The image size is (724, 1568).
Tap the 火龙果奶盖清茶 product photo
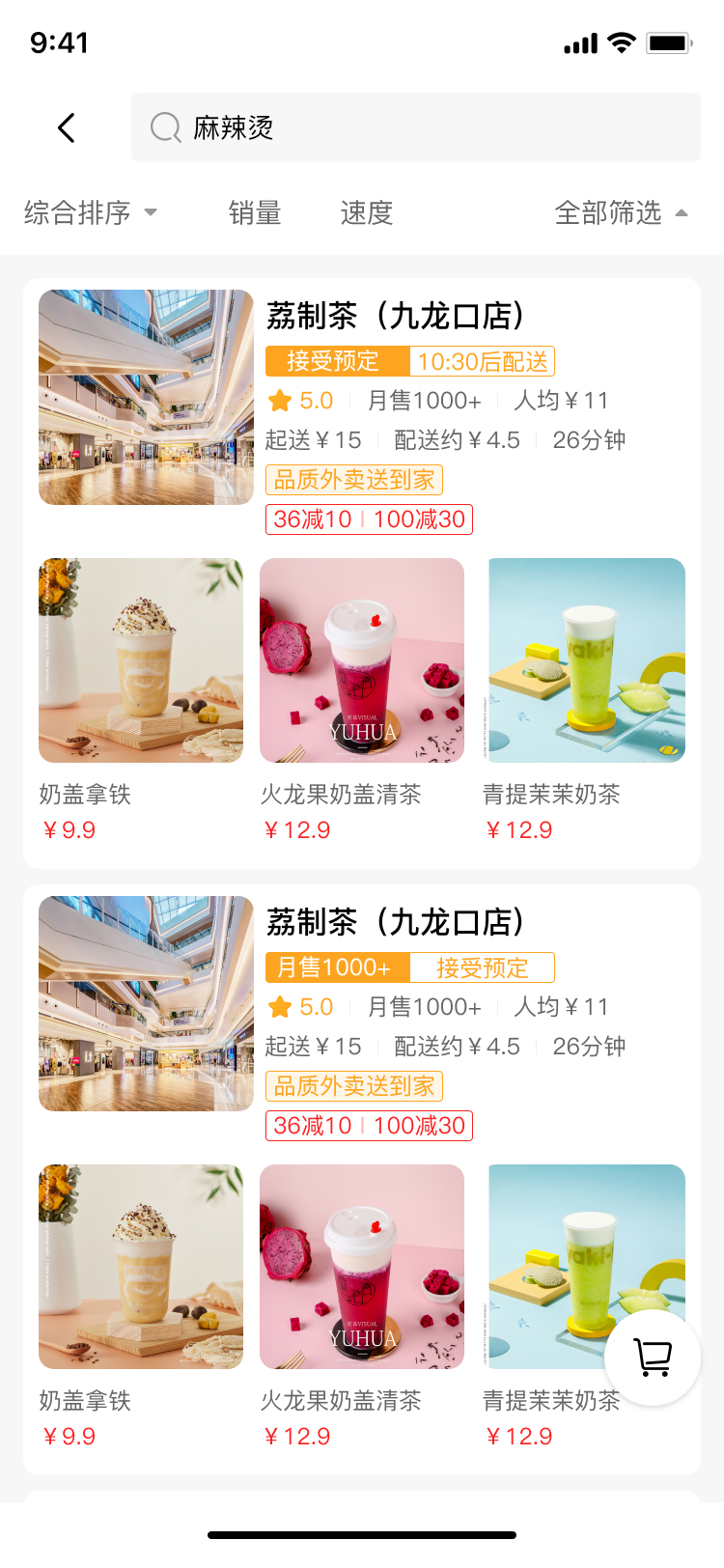click(362, 659)
